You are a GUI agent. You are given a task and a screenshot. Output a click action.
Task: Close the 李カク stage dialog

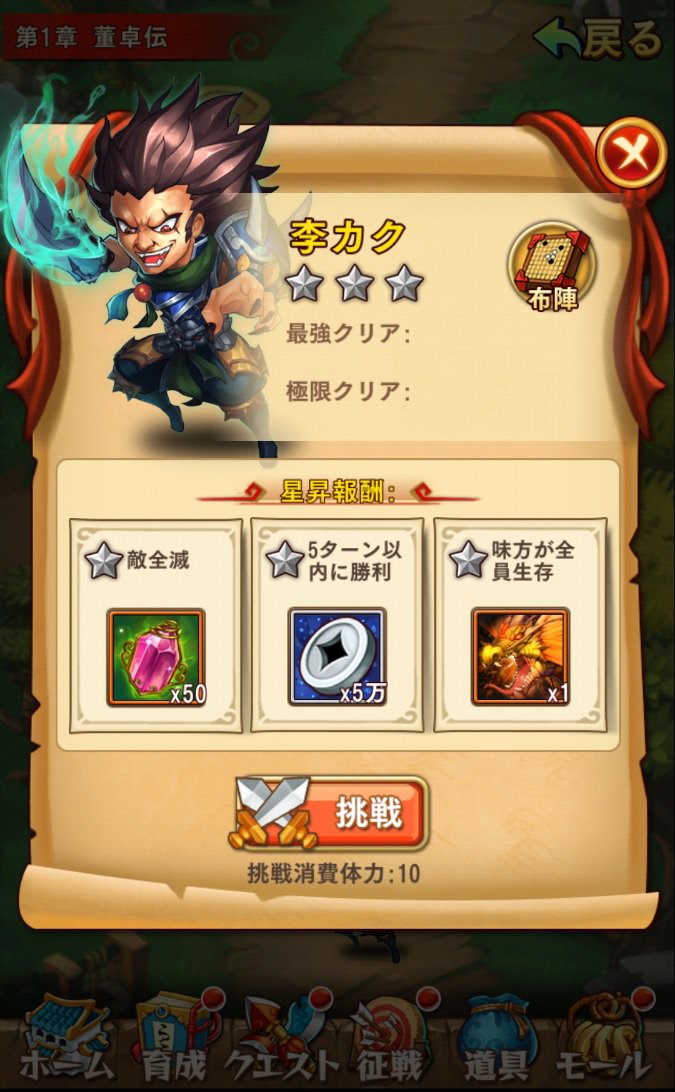click(631, 155)
